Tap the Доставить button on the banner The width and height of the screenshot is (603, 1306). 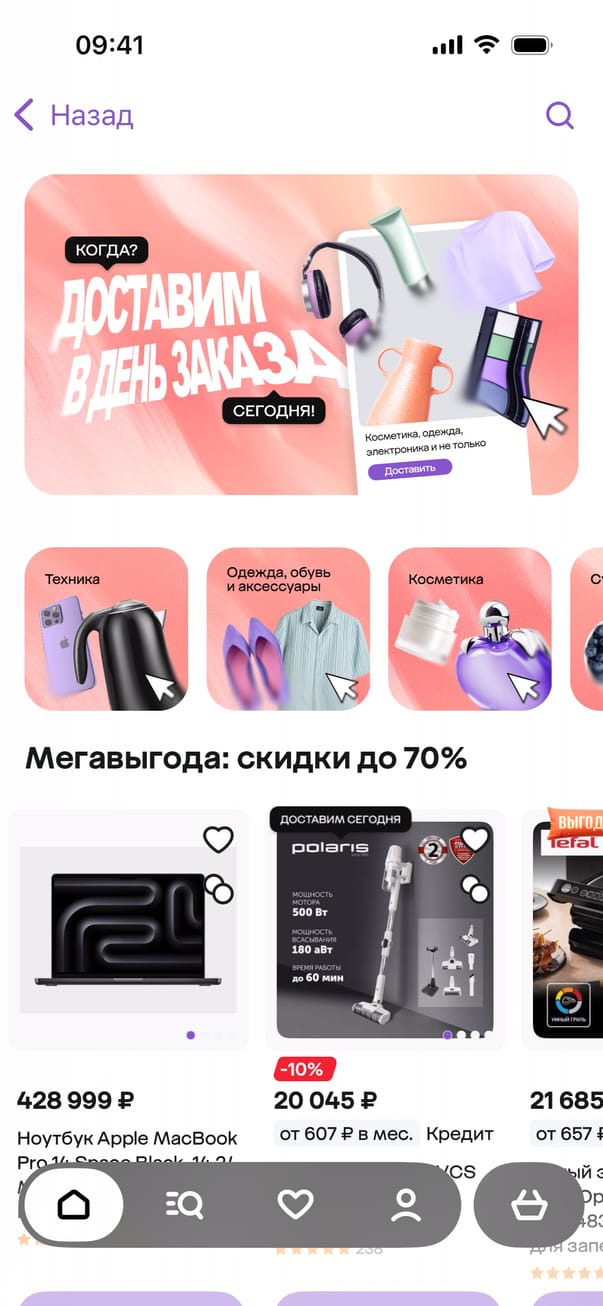409,469
